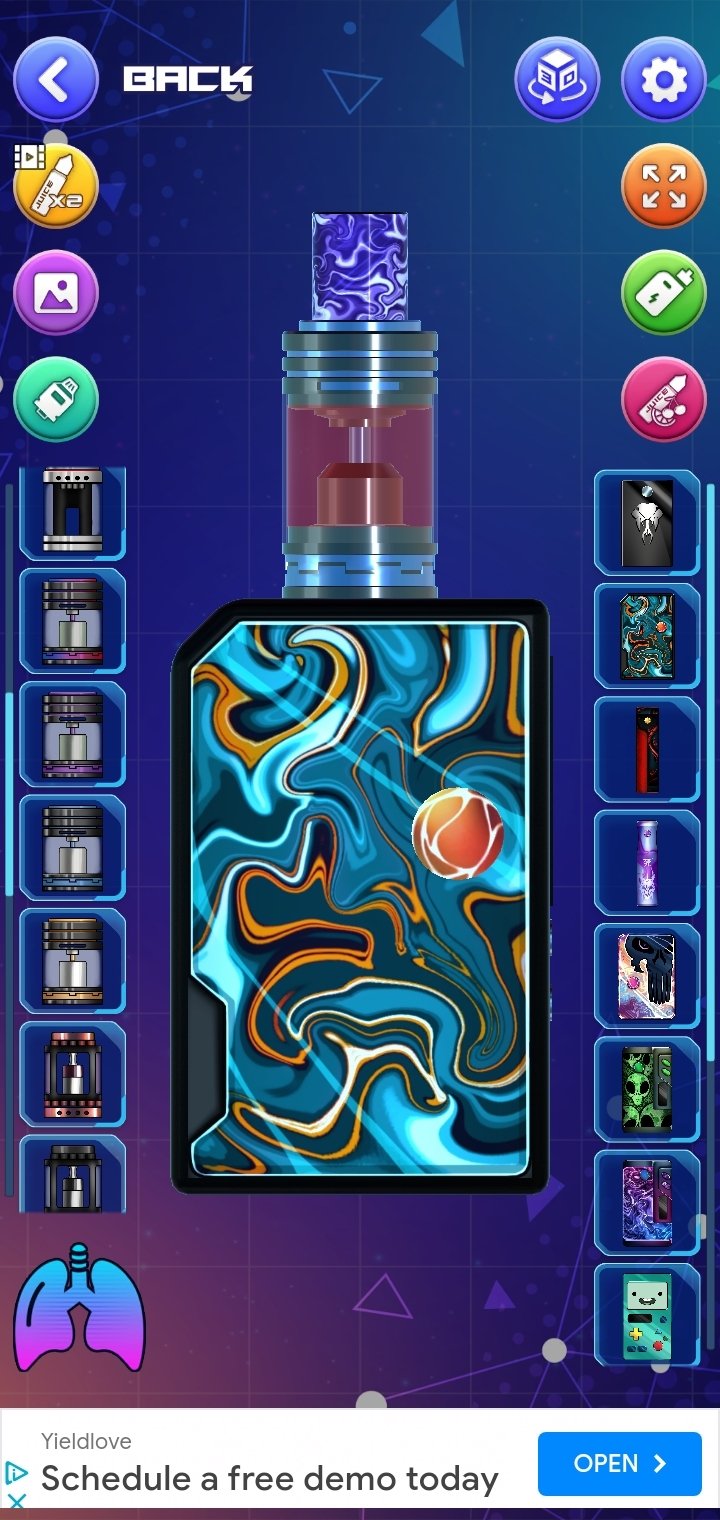Tap the green tank parts button

point(55,400)
